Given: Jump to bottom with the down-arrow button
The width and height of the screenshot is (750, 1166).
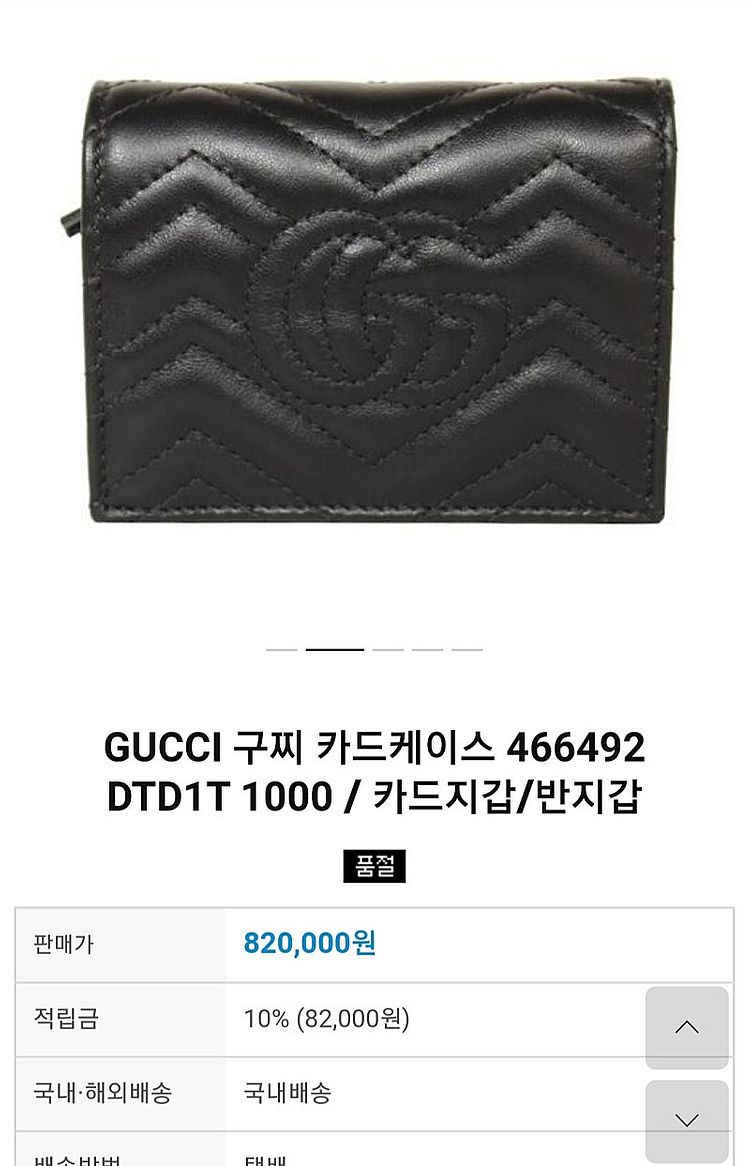Looking at the screenshot, I should pos(687,1120).
